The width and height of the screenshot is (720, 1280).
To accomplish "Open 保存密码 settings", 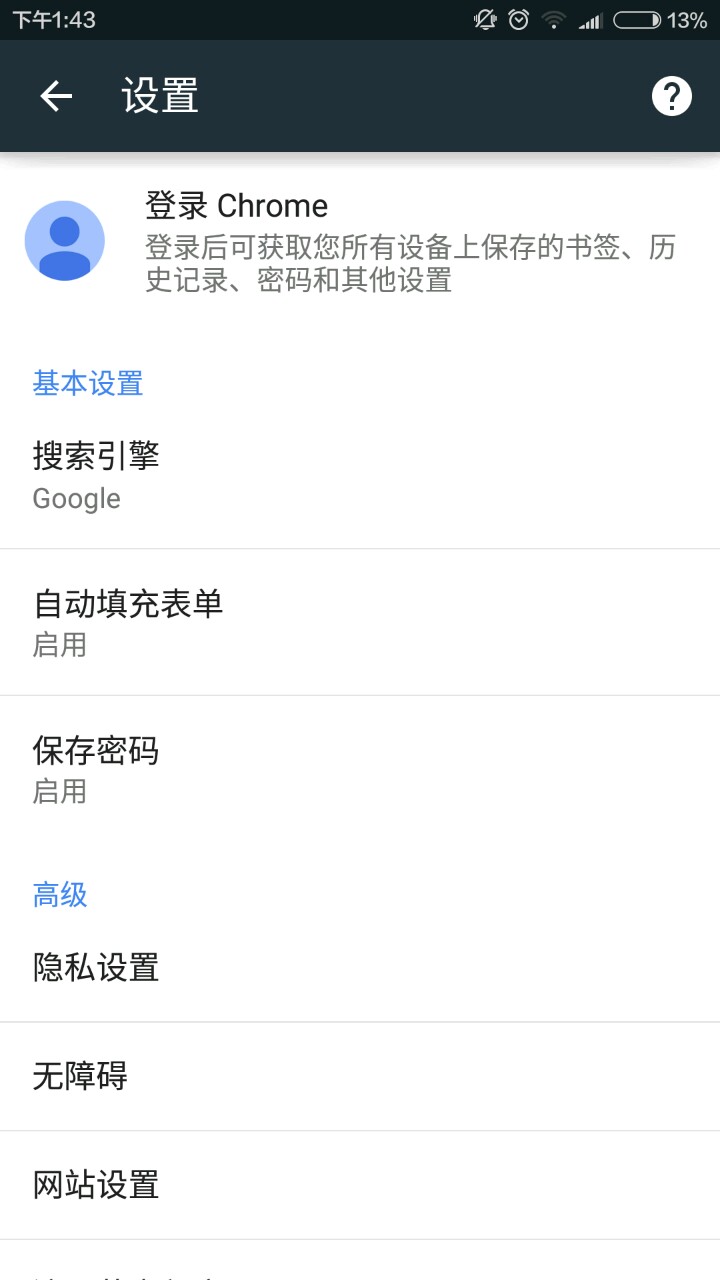I will [360, 769].
